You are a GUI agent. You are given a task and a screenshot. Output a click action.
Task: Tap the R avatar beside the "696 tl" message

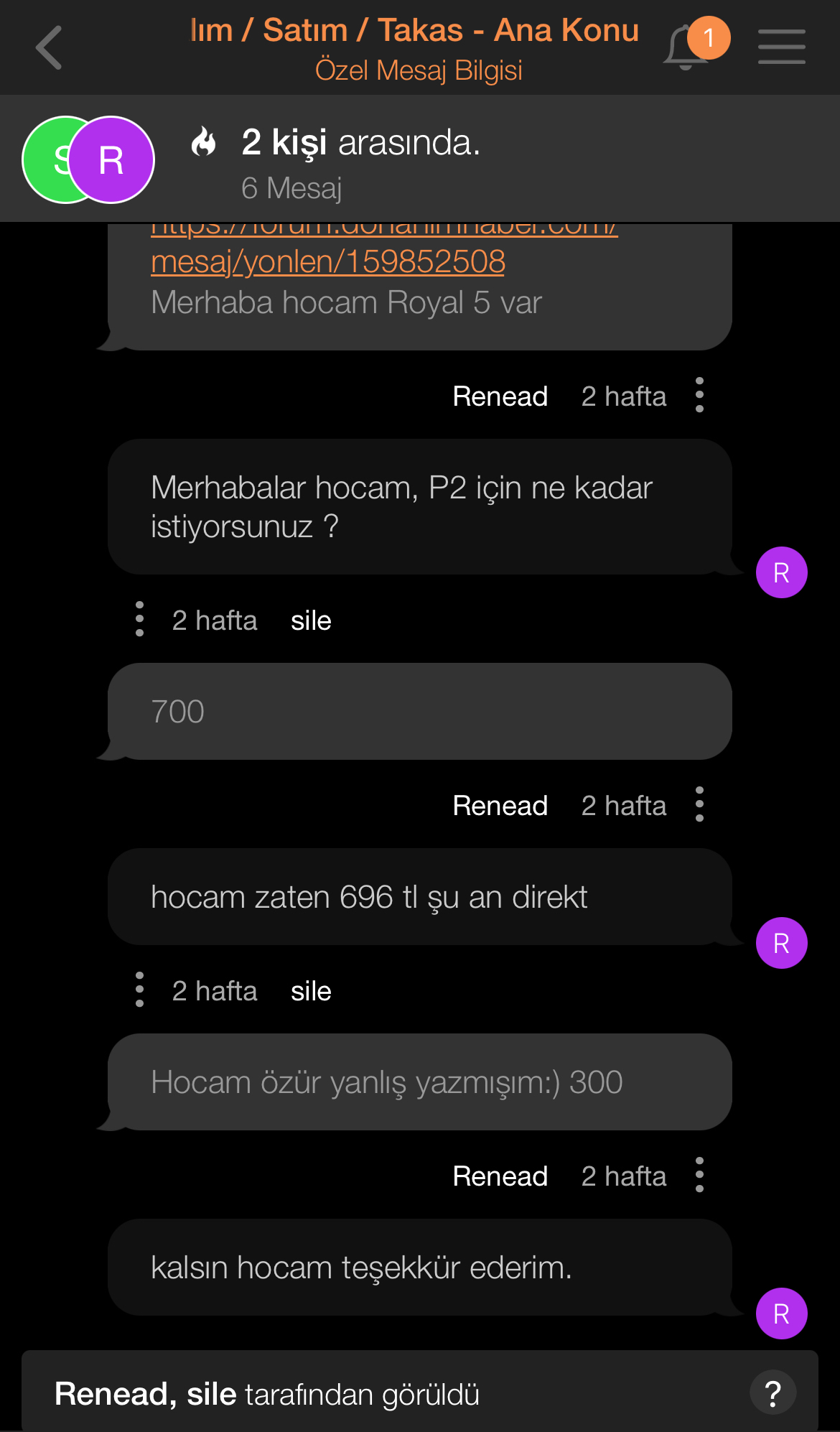(x=781, y=943)
